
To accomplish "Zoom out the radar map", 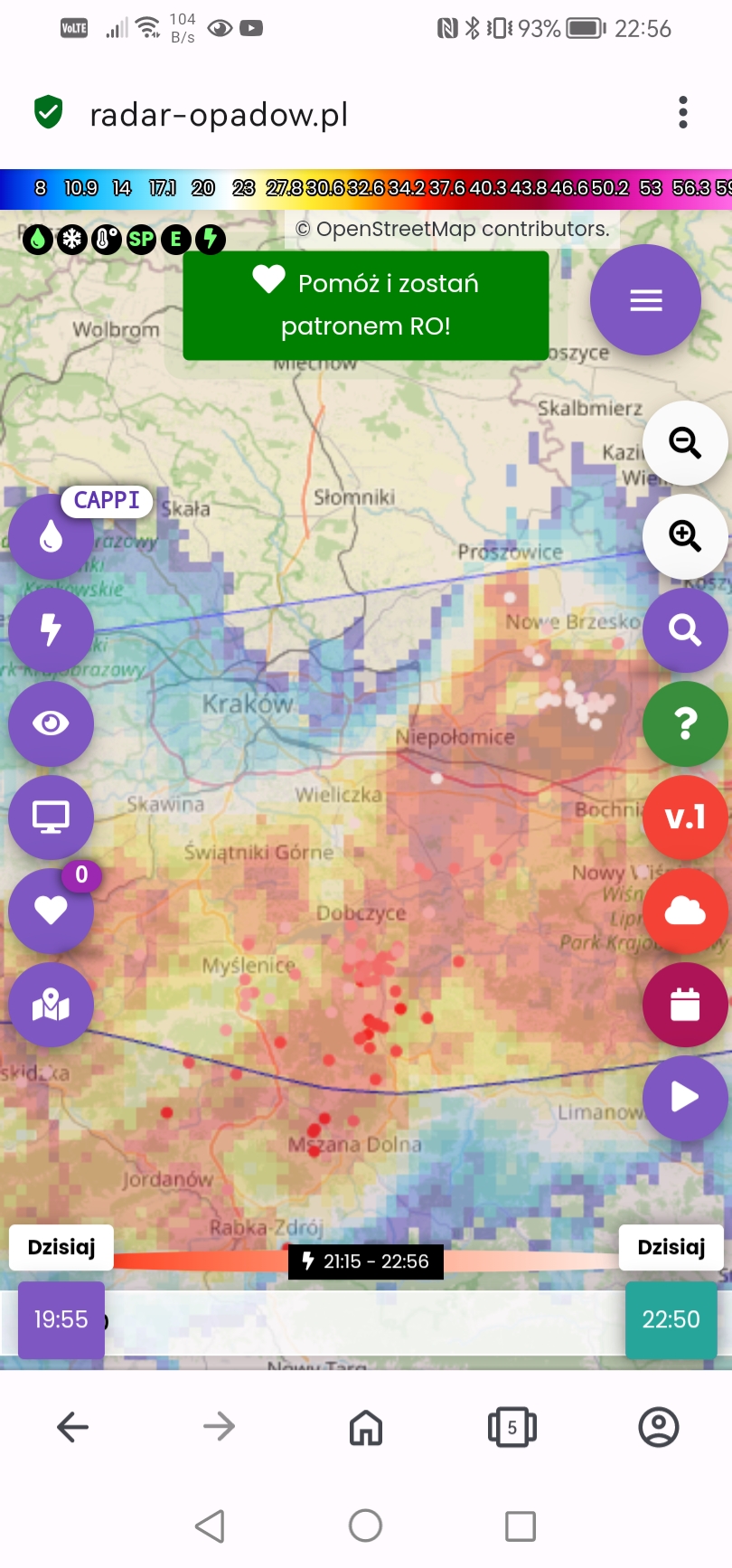I will (x=684, y=443).
